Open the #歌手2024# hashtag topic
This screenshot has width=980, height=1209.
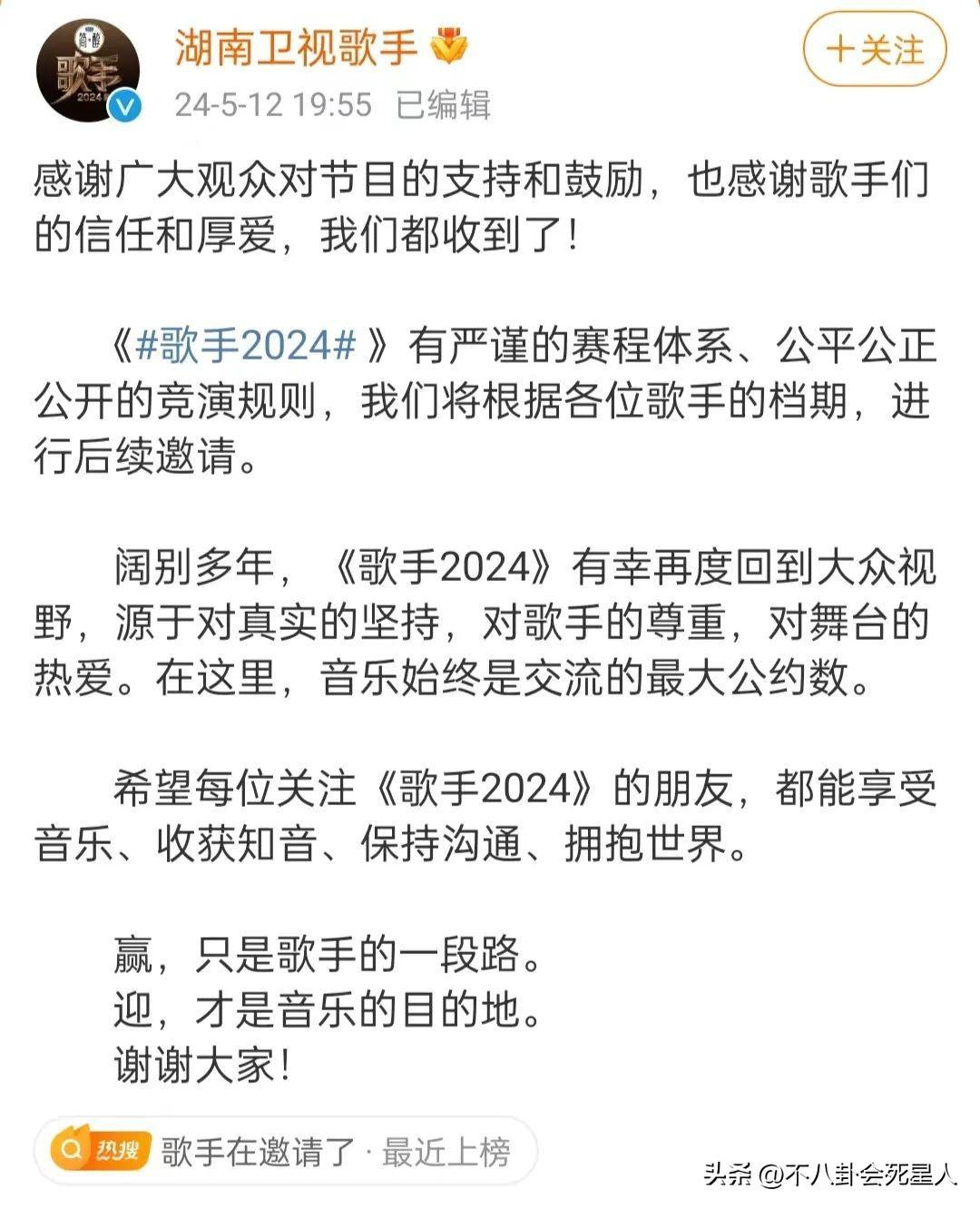245,346
